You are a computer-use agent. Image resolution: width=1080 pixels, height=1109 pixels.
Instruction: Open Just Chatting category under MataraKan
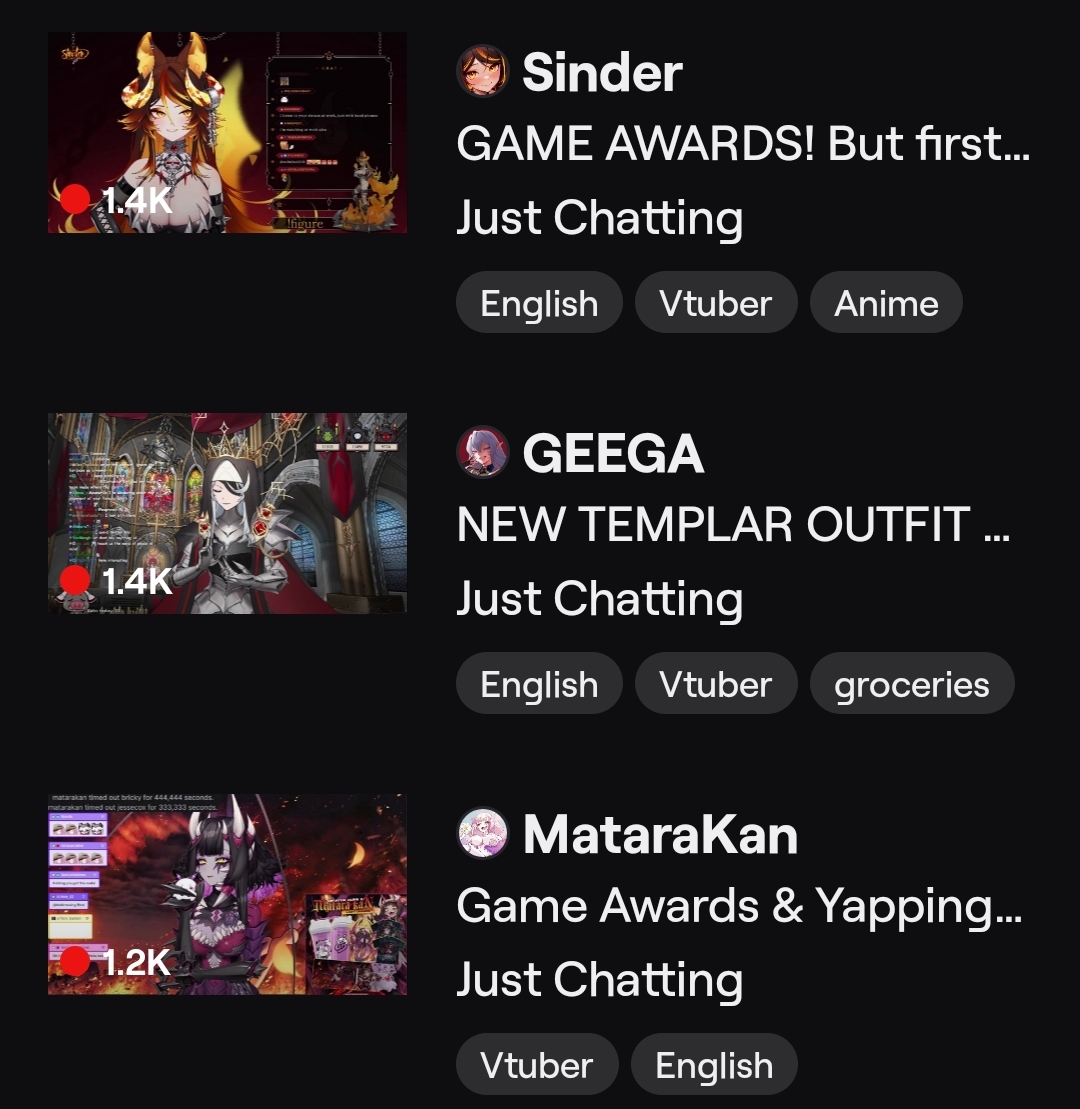point(599,980)
